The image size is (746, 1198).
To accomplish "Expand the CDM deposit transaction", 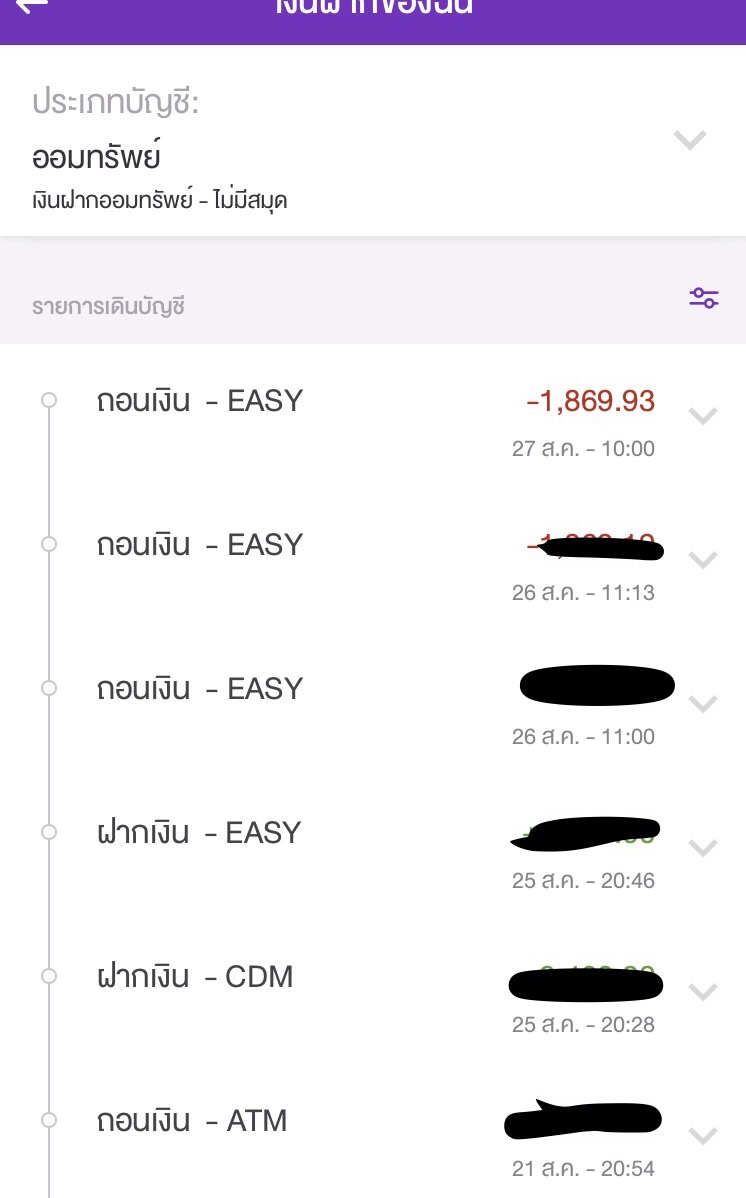I will 702,992.
